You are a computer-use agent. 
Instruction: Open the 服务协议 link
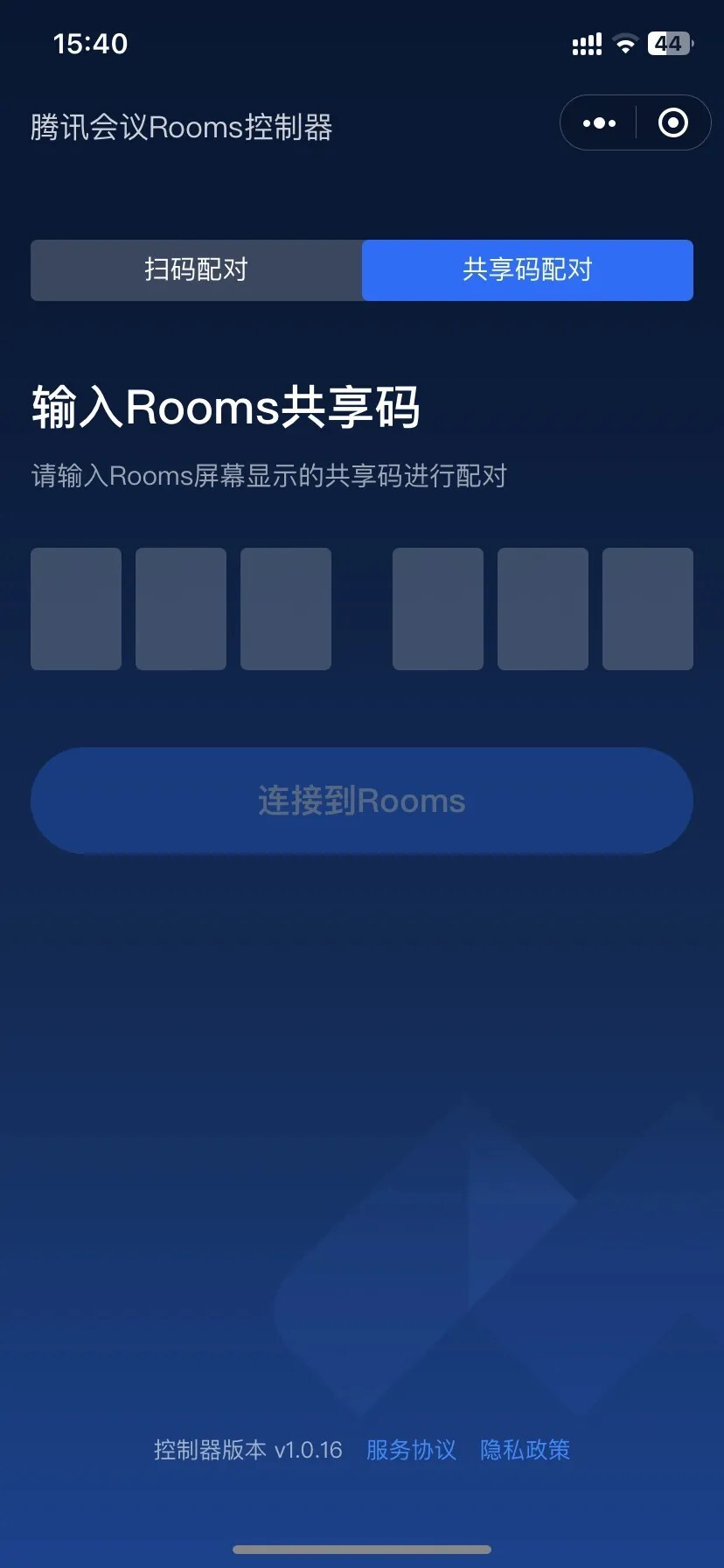(411, 1450)
